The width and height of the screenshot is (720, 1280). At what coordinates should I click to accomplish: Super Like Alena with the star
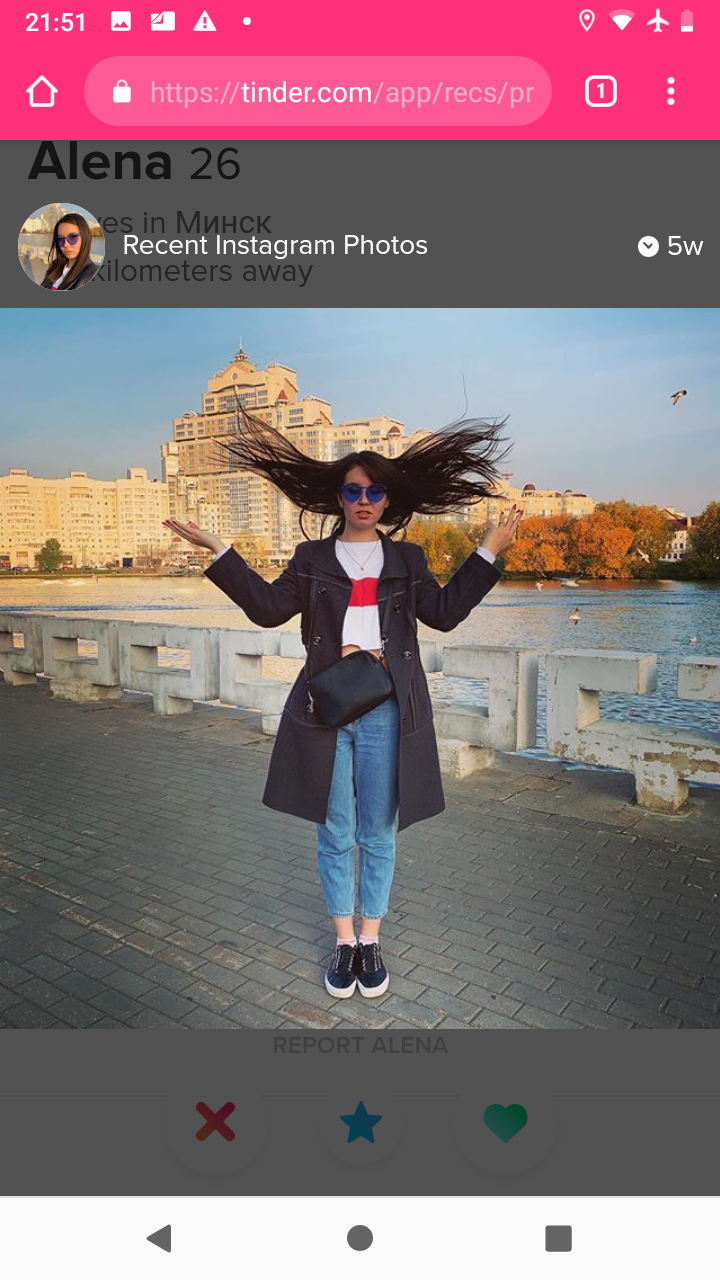360,1123
